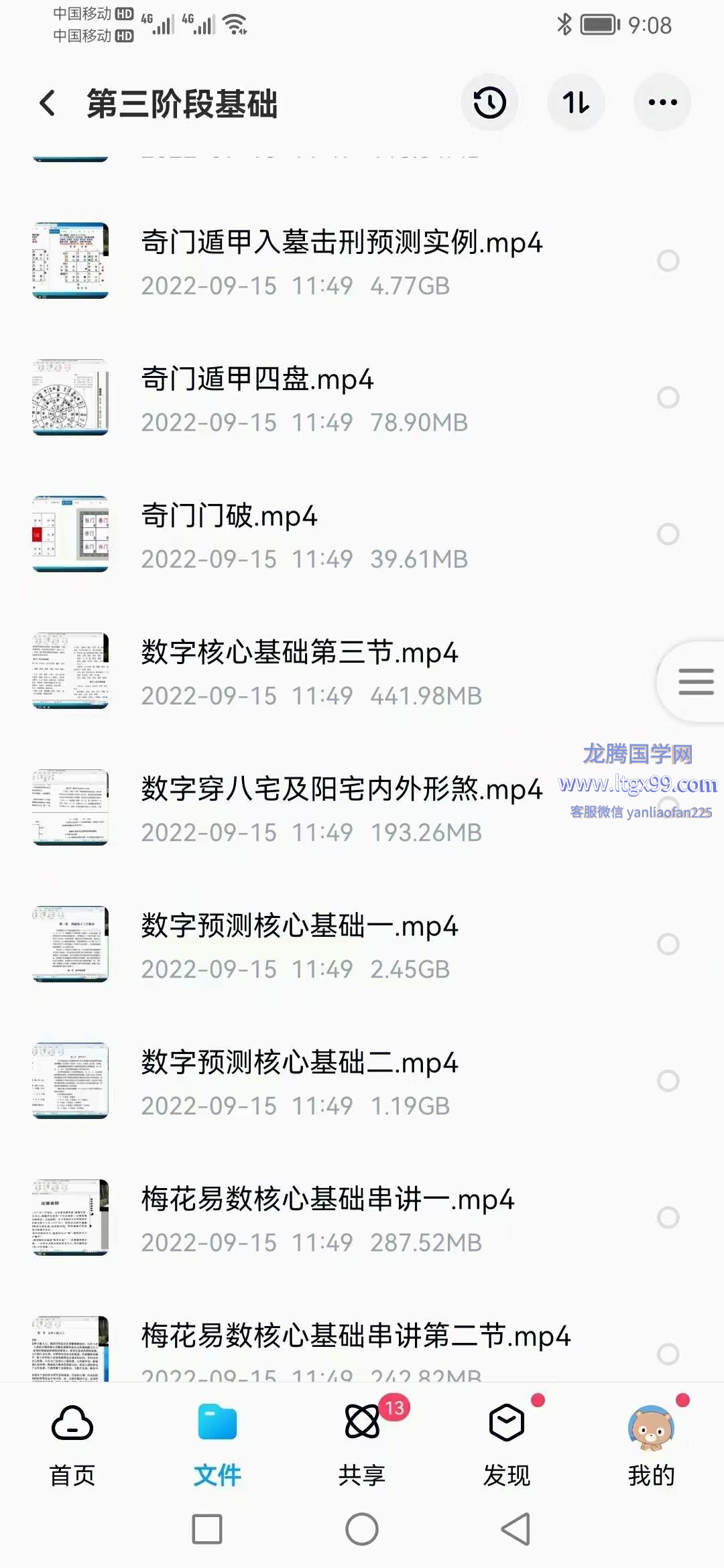Open 奇门门破.mp4 video file
The image size is (724, 1568).
(228, 517)
